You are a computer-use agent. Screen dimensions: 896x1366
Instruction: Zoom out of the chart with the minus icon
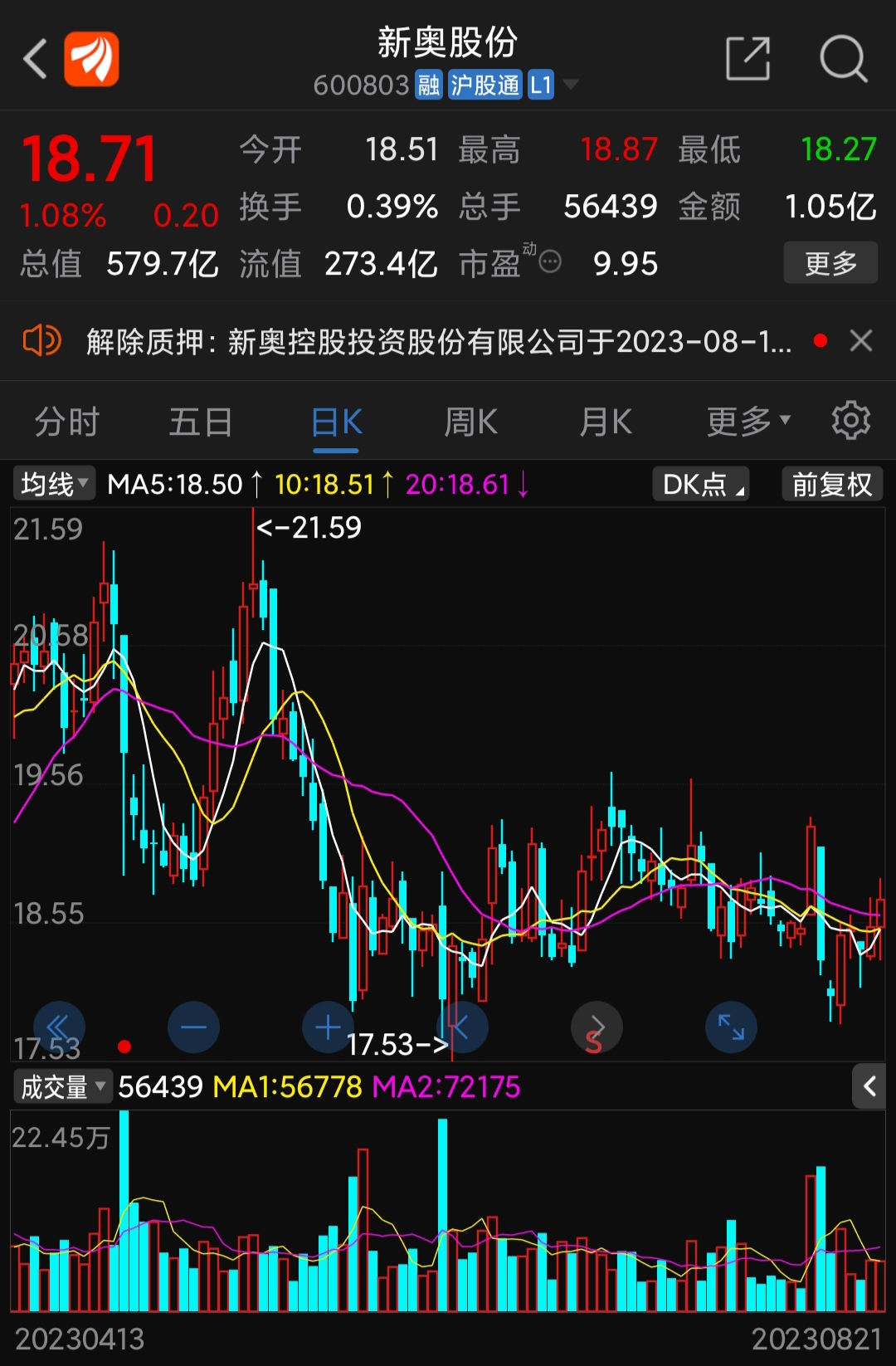pos(193,1027)
